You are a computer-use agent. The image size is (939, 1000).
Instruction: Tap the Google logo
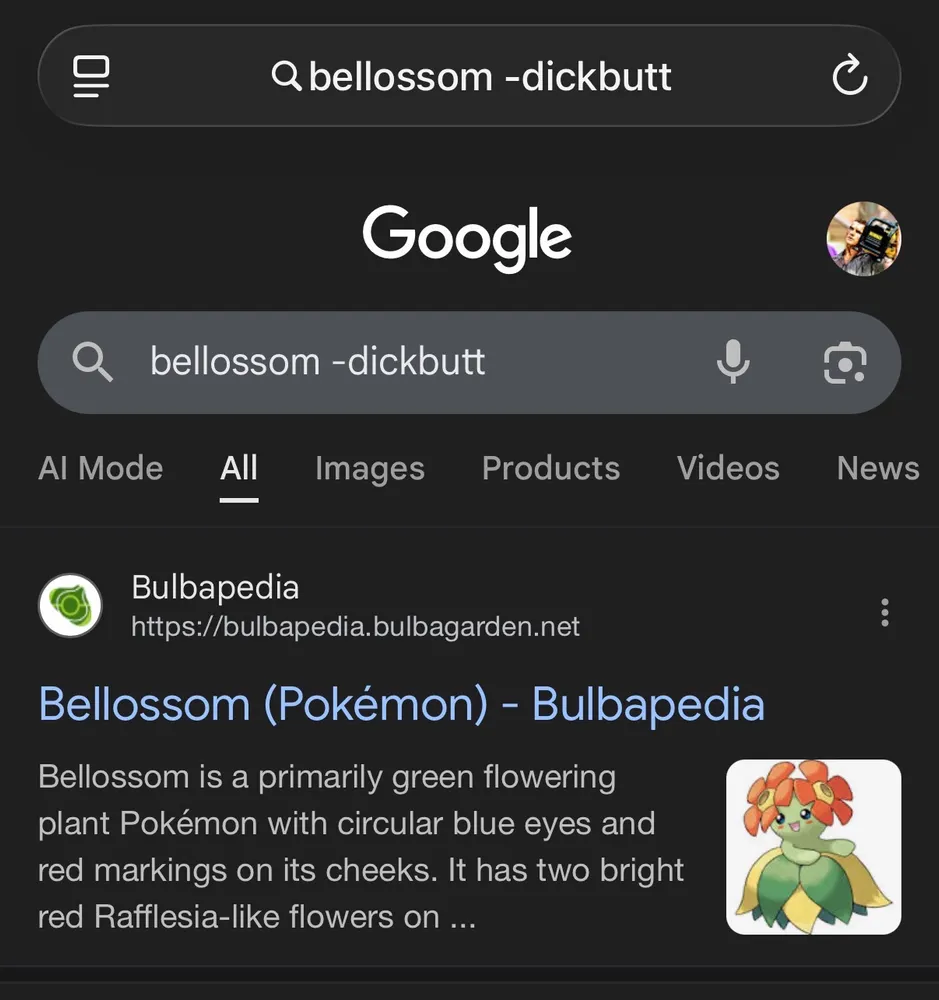tap(467, 238)
